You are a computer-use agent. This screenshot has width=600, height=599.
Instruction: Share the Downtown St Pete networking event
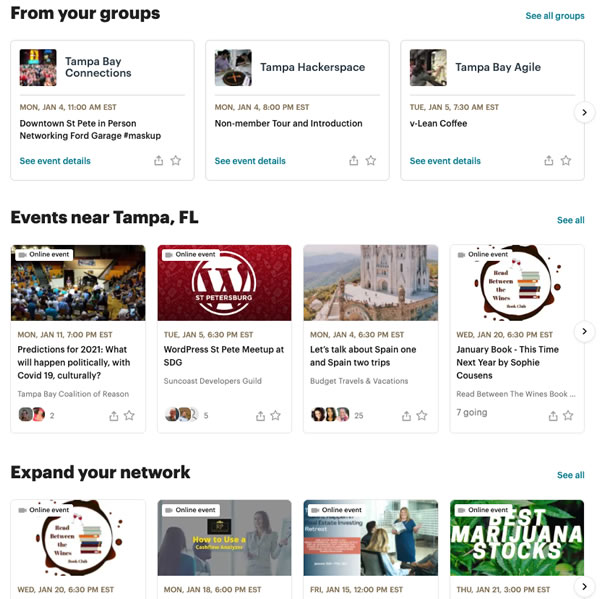[x=158, y=161]
